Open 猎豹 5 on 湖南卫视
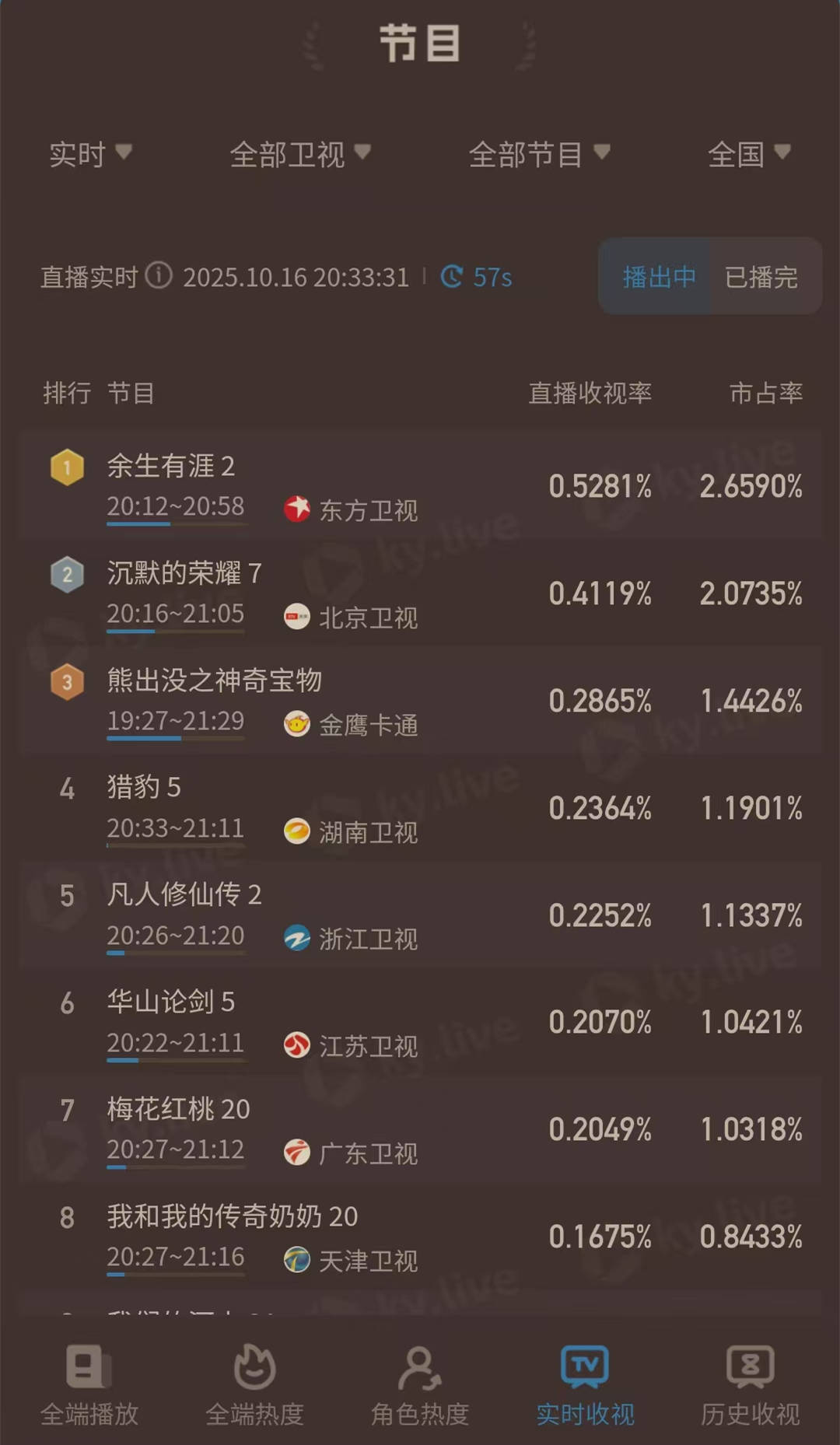This screenshot has height=1445, width=840. [420, 807]
